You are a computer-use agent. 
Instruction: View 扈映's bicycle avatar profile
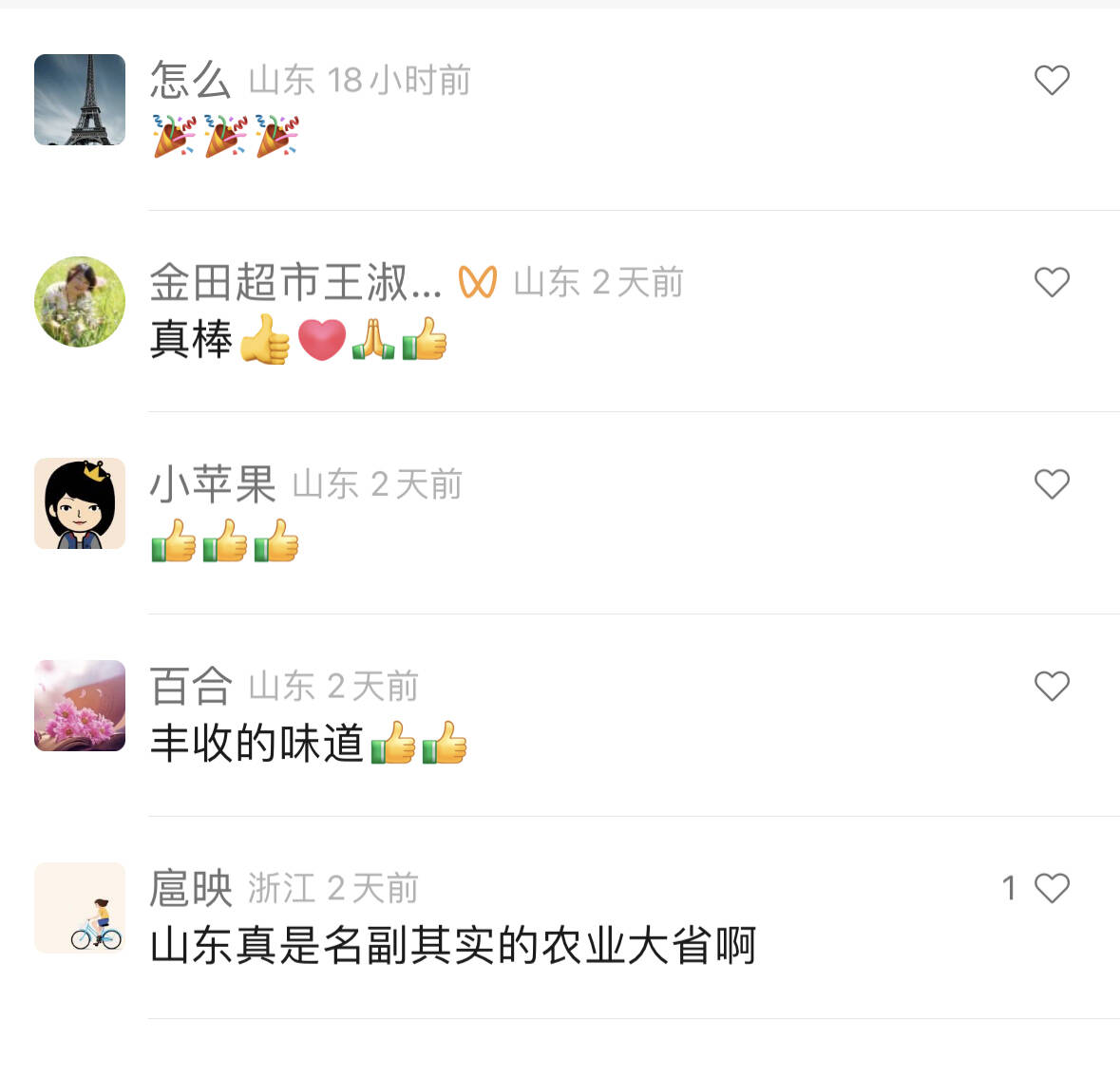click(x=80, y=908)
